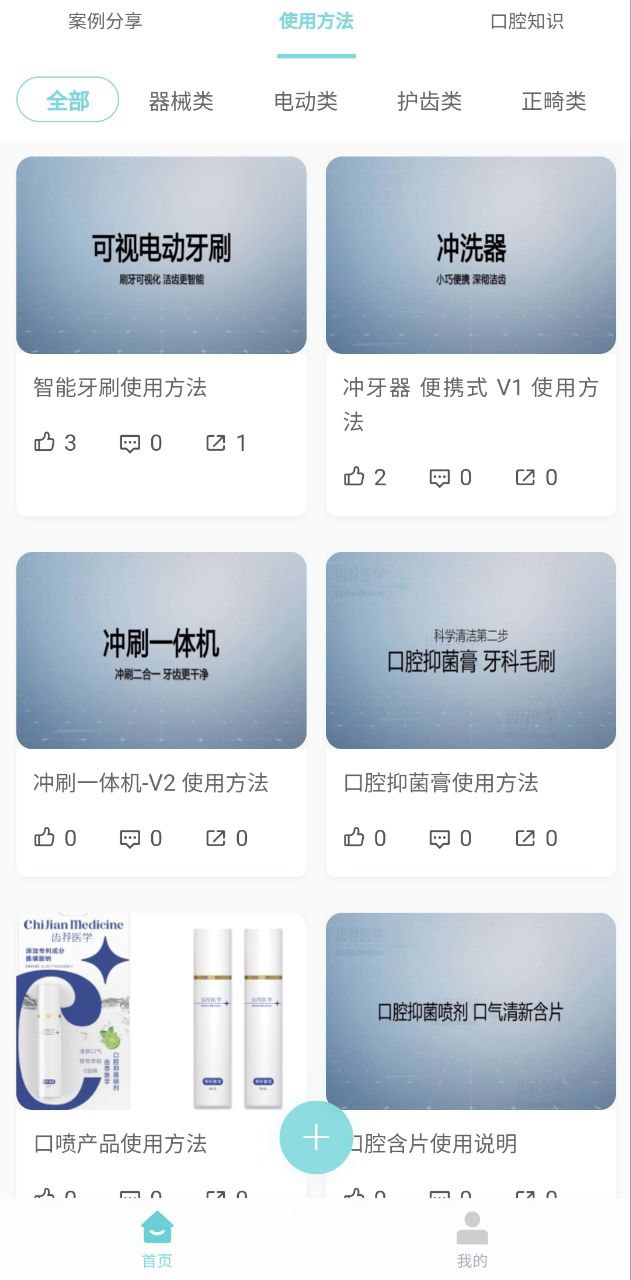
Task: Open the 口喷产品使用方法 card
Action: pos(161,1055)
